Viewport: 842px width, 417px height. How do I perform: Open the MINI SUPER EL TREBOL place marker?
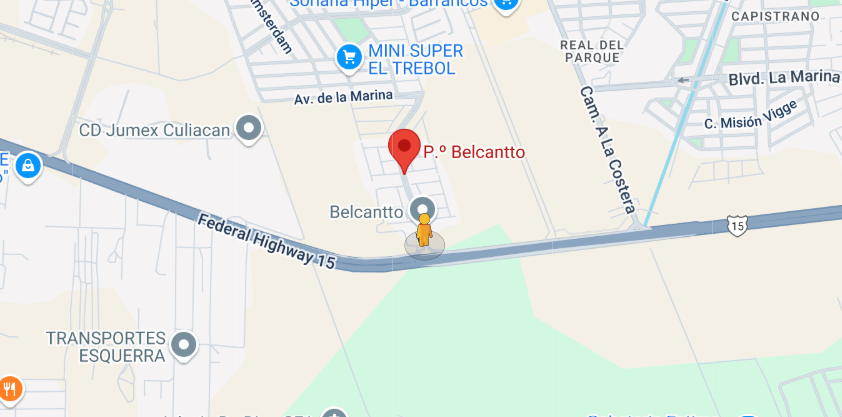[x=348, y=58]
